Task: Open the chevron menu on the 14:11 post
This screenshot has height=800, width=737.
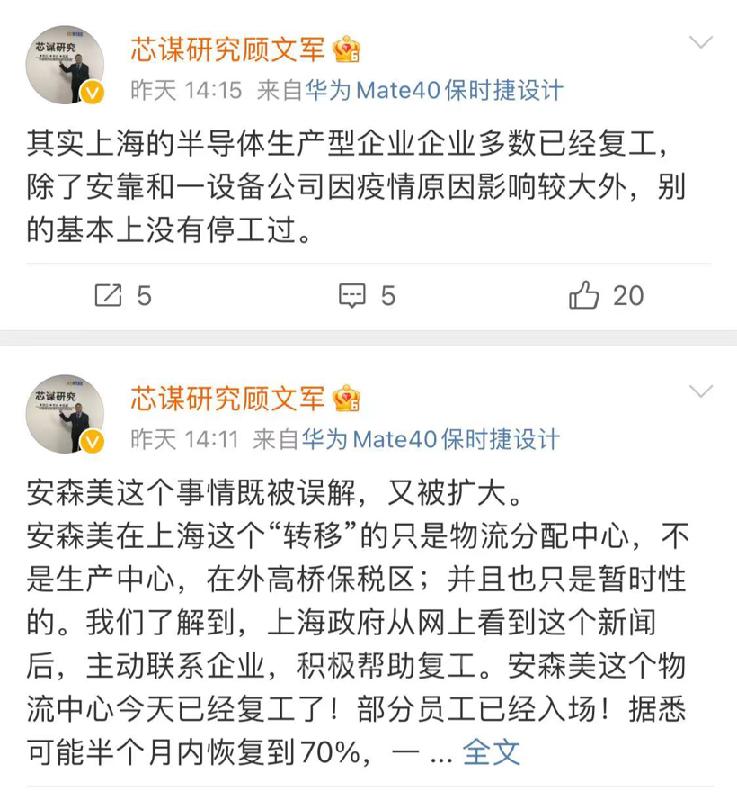Action: [x=702, y=391]
